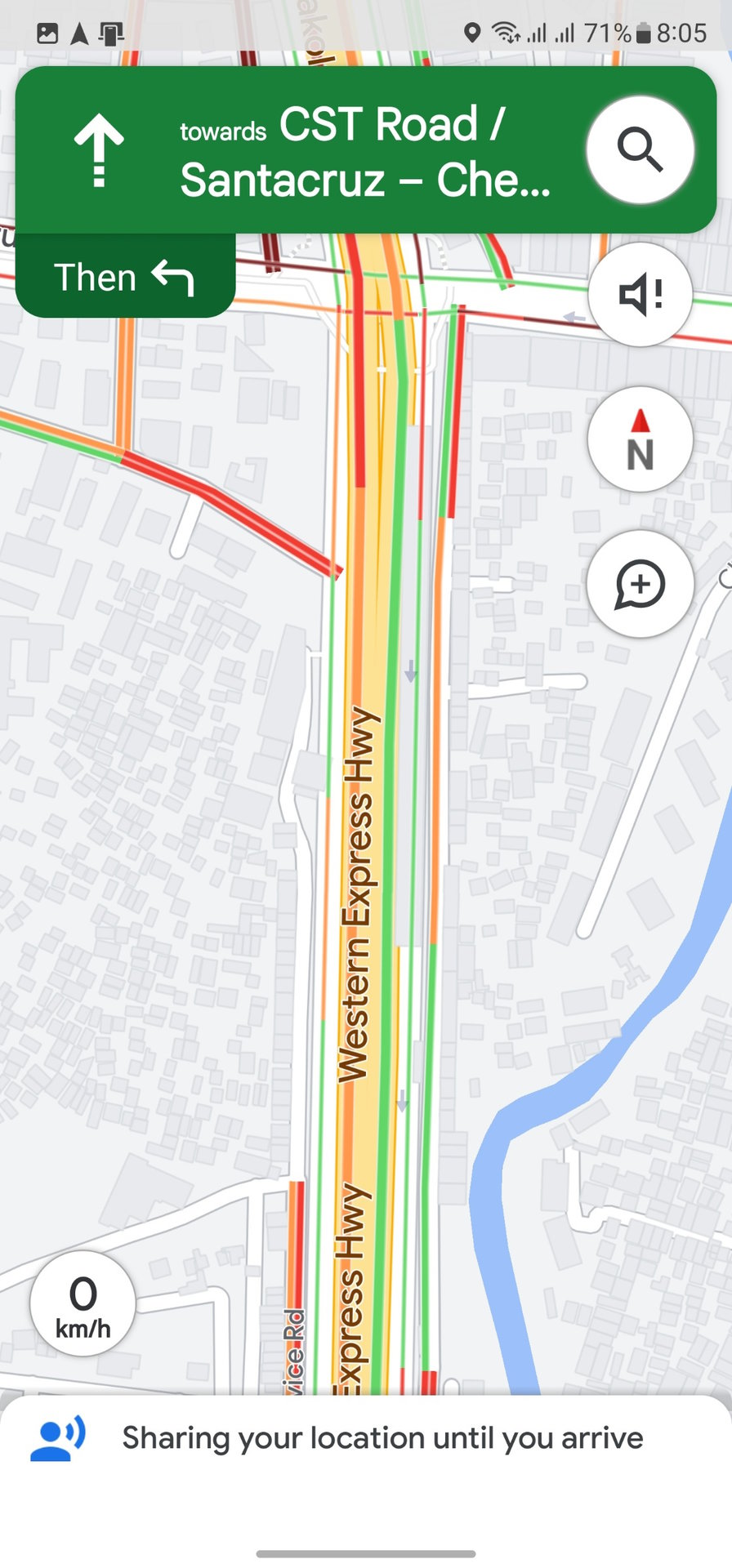This screenshot has height=1568, width=732.
Task: Tap the "Then" next turn preview
Action: 125,277
